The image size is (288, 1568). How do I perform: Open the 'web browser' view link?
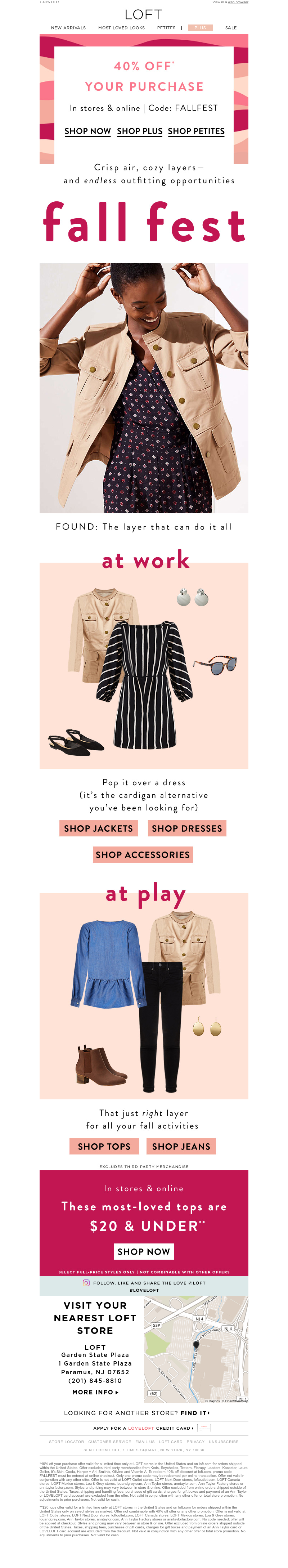pyautogui.click(x=238, y=3)
